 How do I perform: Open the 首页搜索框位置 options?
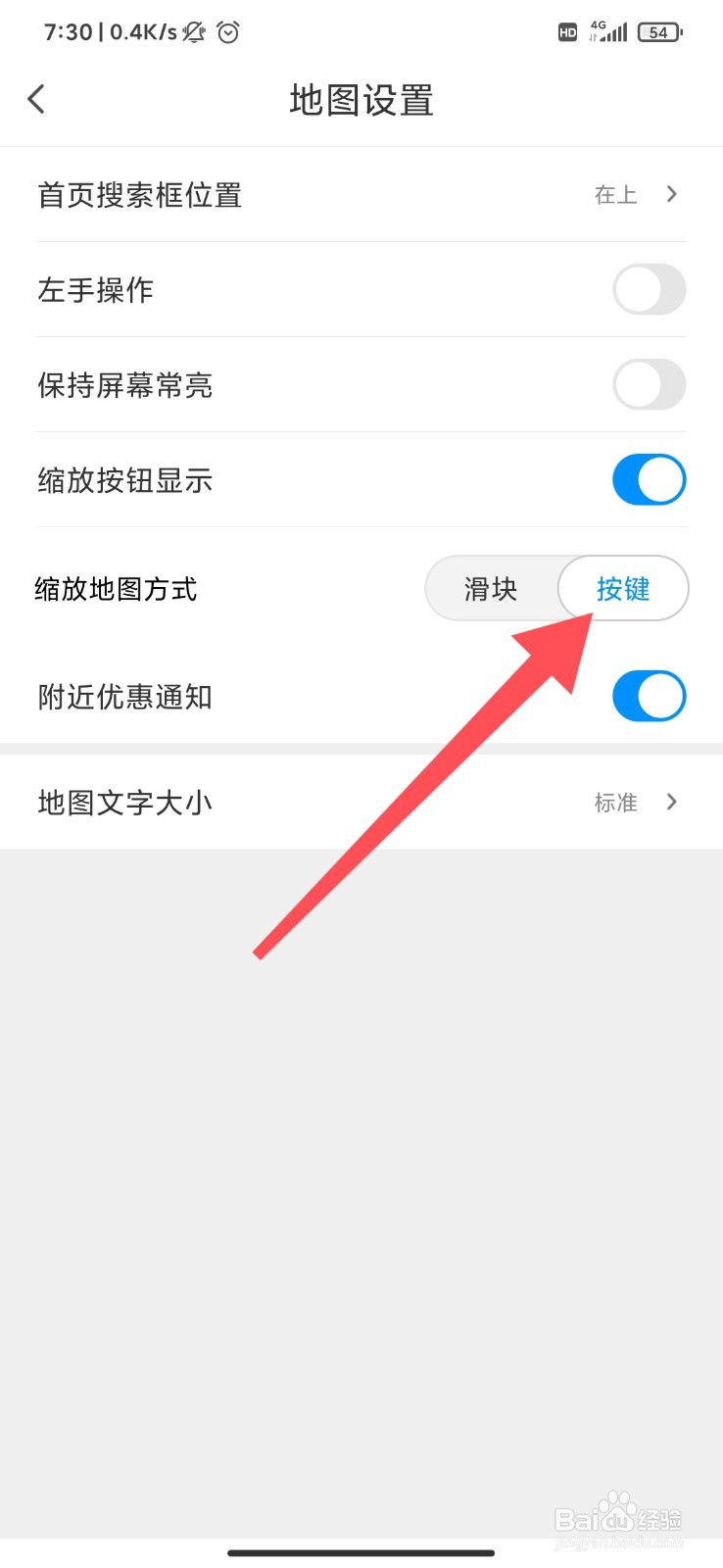click(361, 195)
